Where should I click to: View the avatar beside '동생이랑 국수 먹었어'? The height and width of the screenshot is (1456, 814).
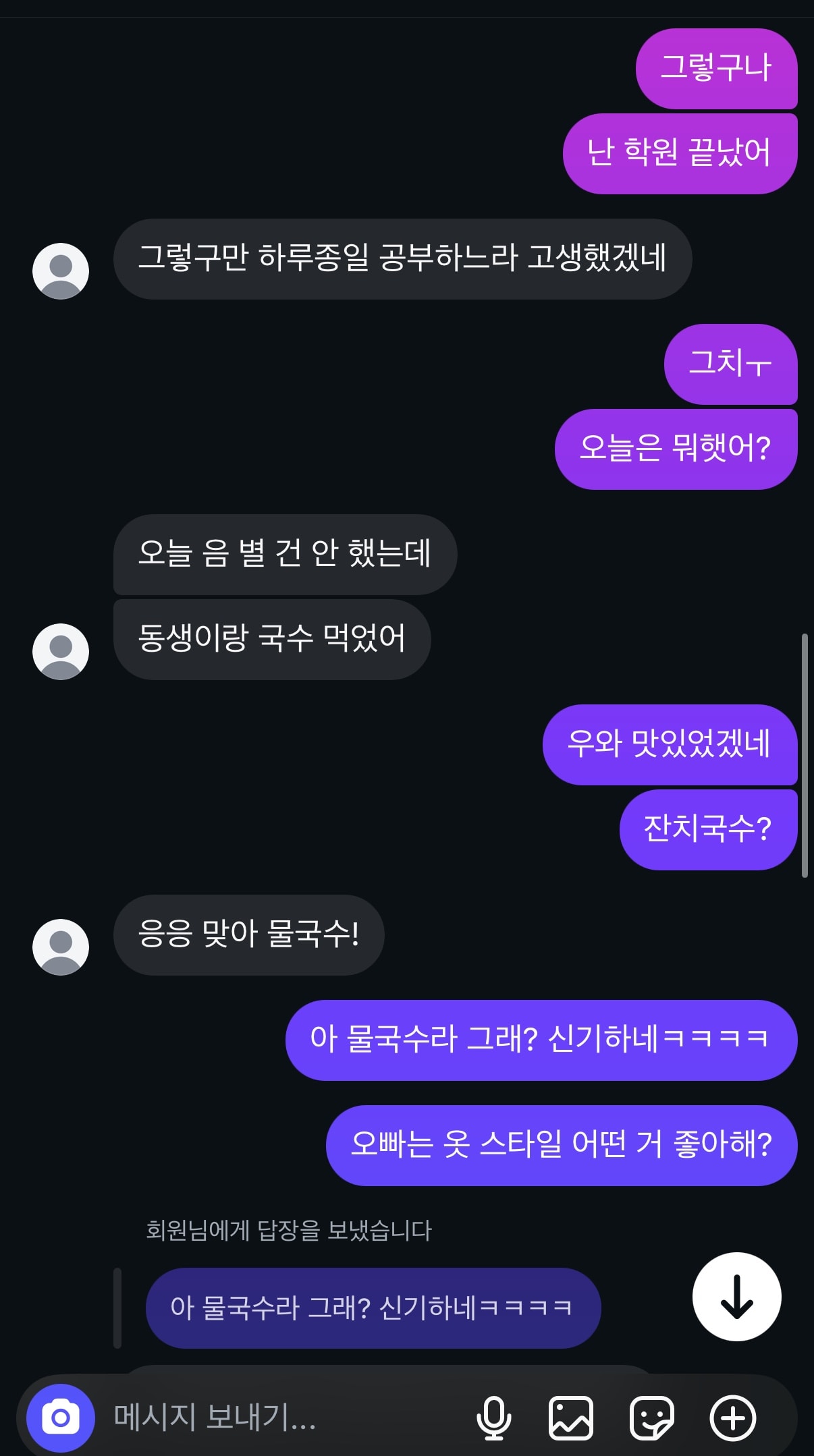click(x=61, y=651)
